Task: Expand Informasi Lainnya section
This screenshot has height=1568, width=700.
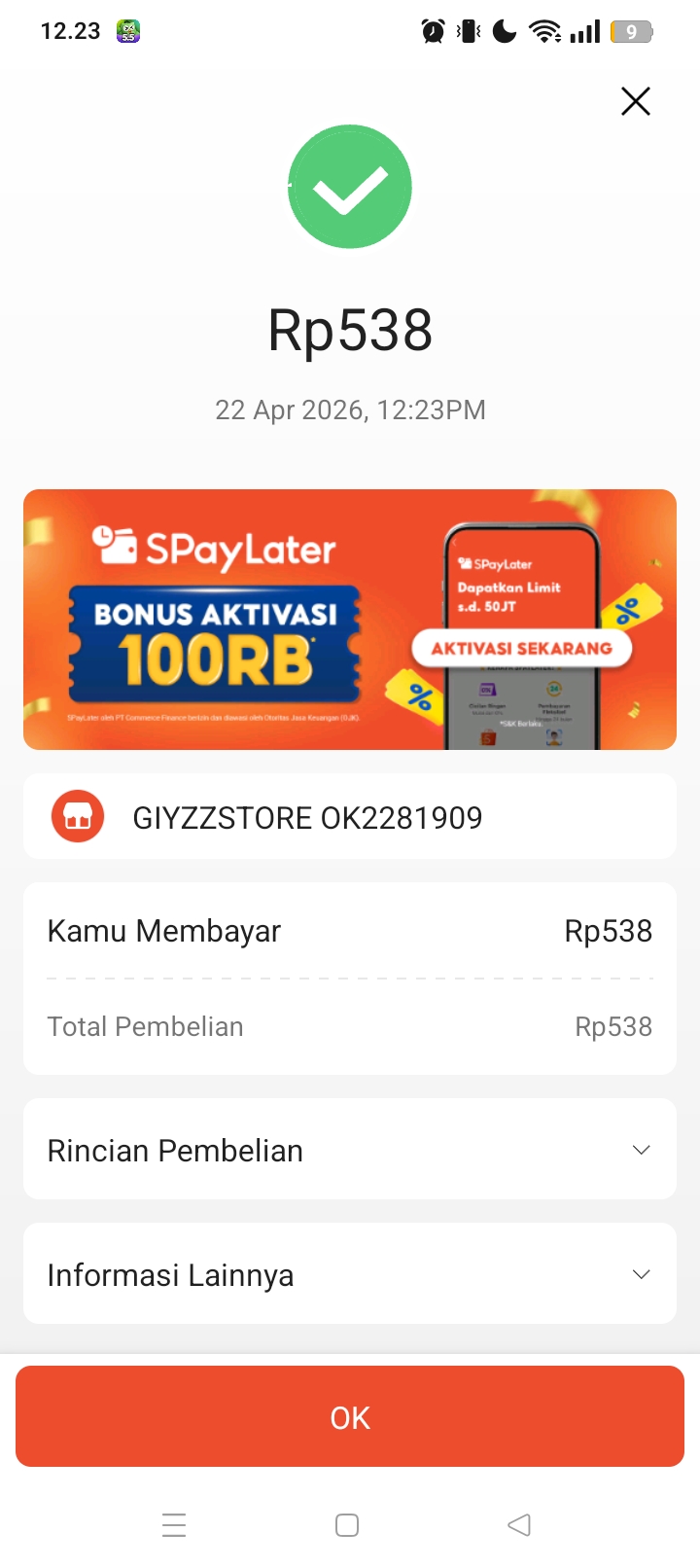Action: coord(350,1274)
